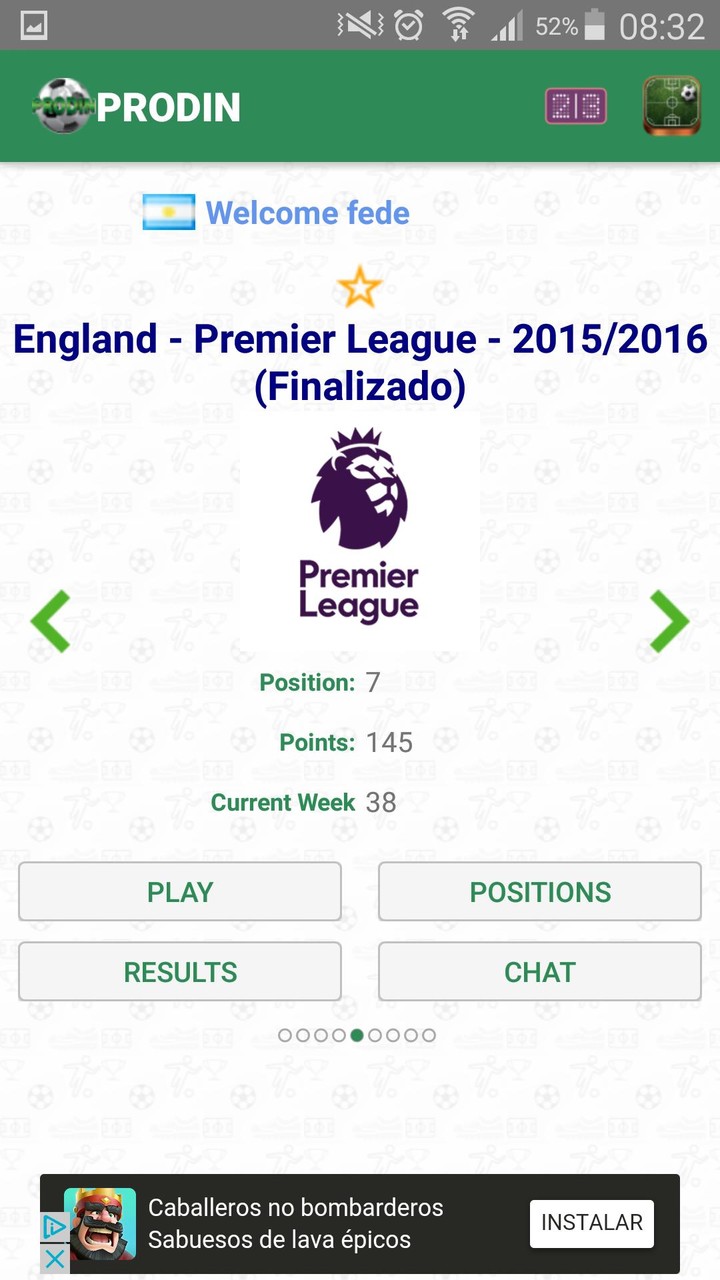Open the POSITIONS table
This screenshot has width=720, height=1280.
pos(540,892)
